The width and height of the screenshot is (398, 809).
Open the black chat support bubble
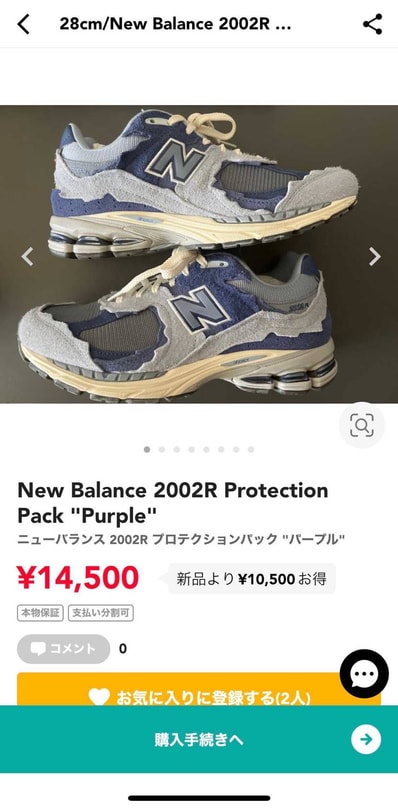coord(364,674)
